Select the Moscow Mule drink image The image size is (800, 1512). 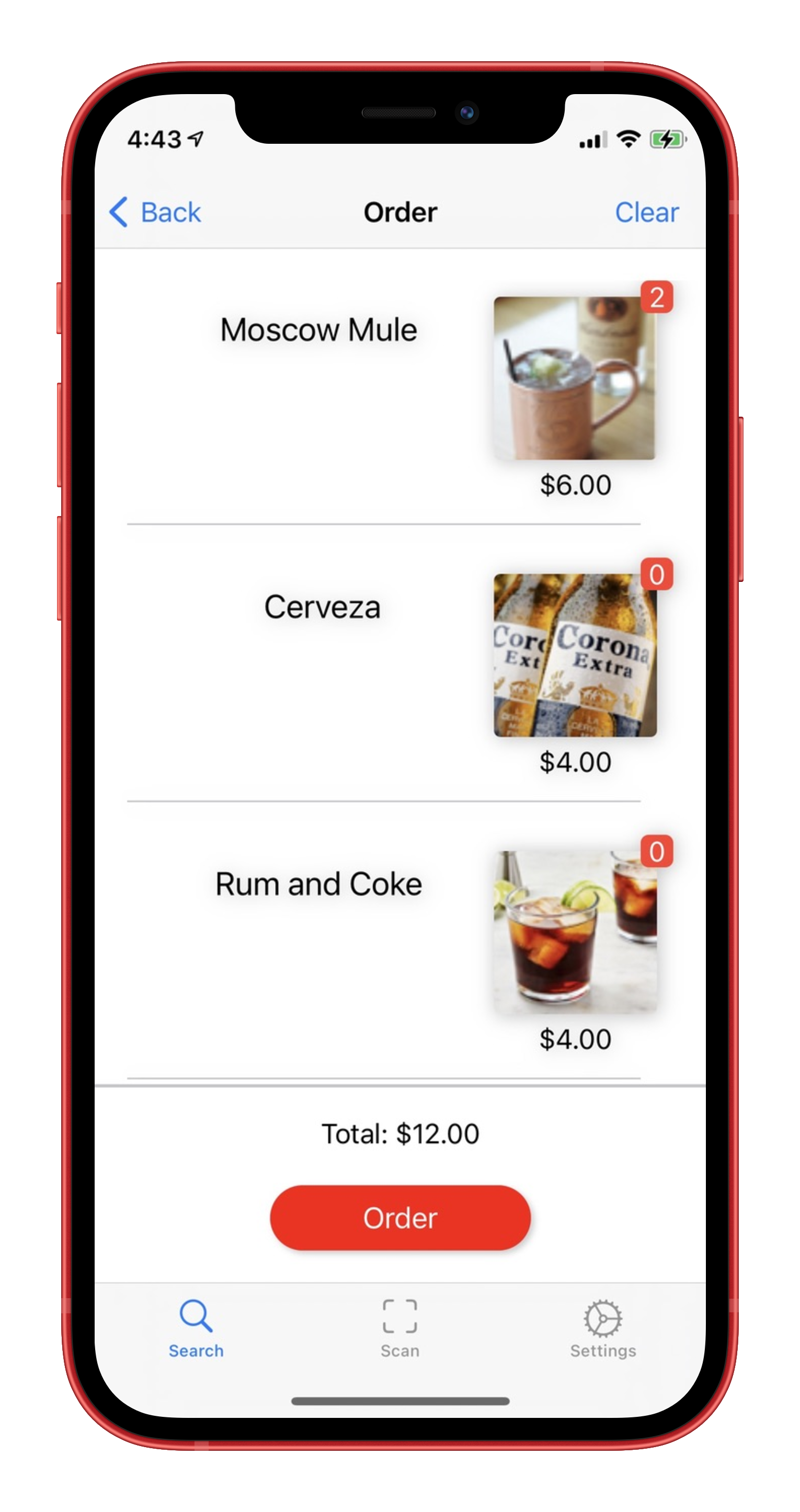[x=574, y=378]
